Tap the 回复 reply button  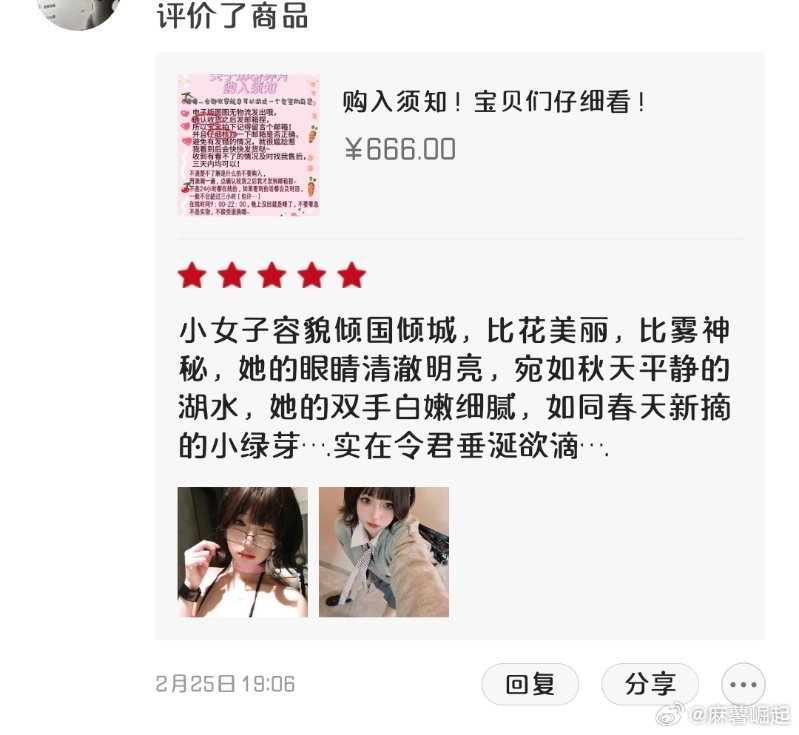530,685
